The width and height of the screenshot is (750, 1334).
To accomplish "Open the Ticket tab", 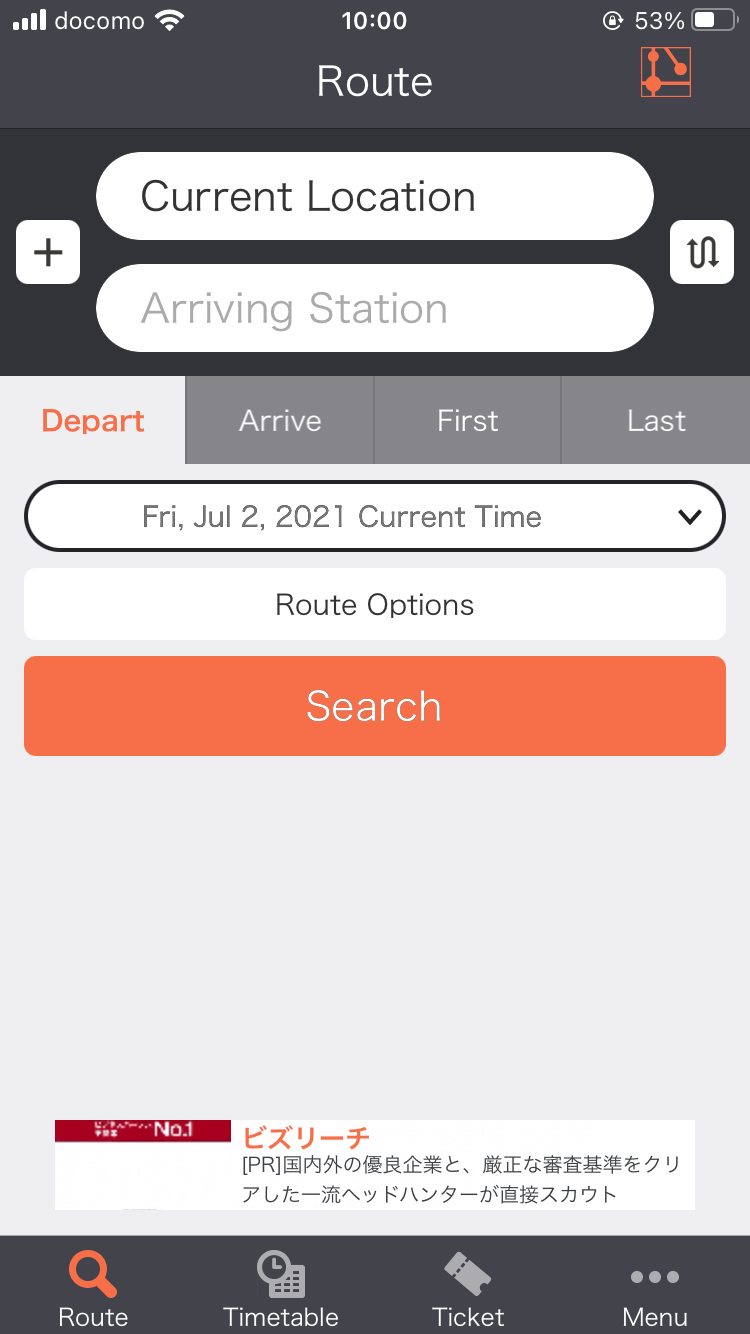I will click(x=468, y=1288).
